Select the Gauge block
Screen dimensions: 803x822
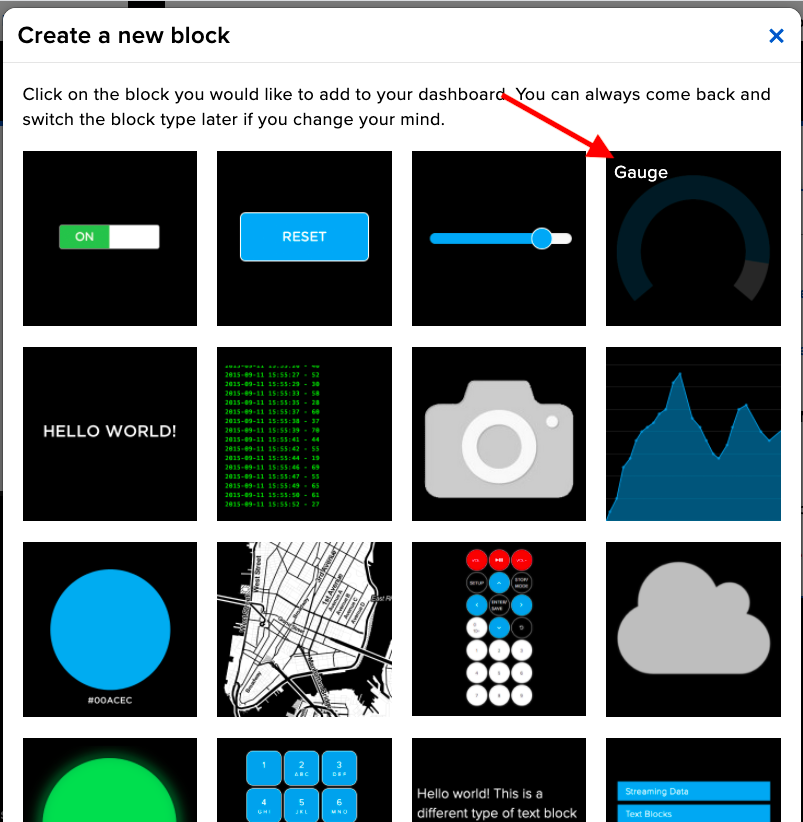tap(693, 238)
